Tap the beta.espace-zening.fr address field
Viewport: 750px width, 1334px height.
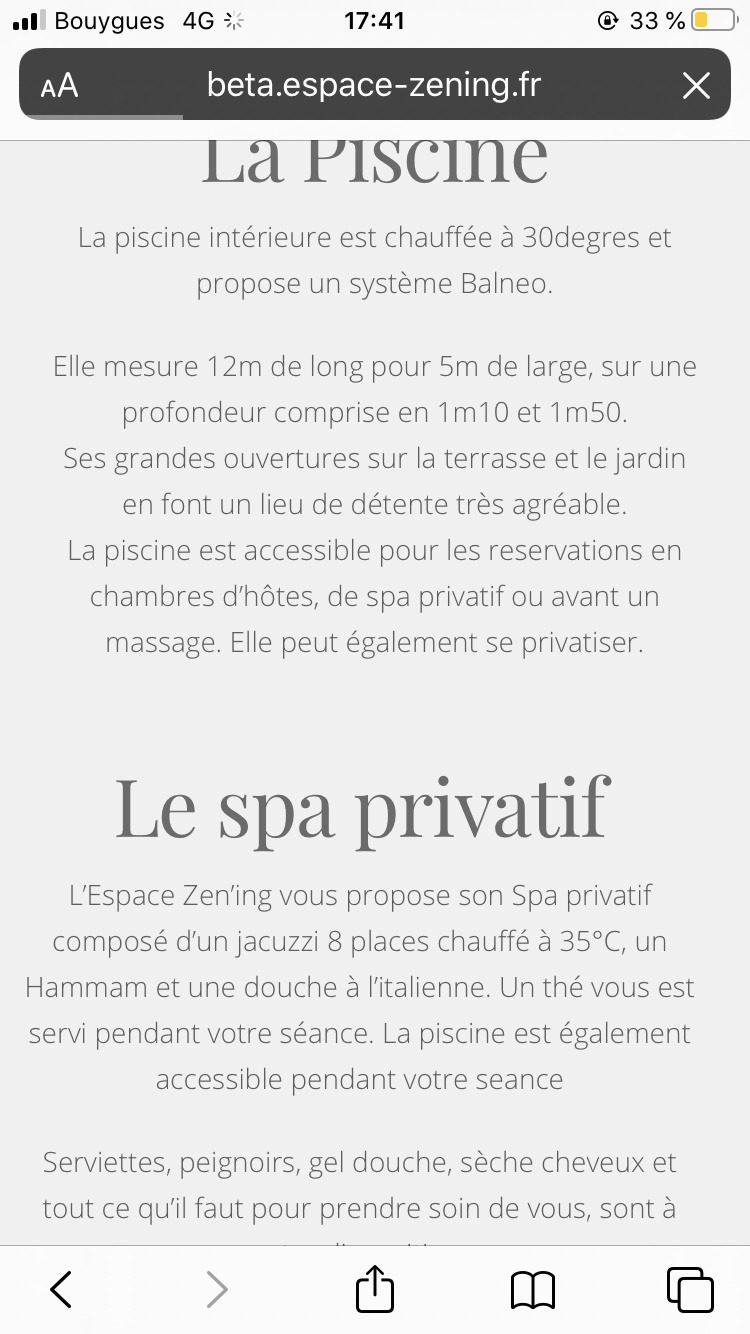[x=374, y=85]
